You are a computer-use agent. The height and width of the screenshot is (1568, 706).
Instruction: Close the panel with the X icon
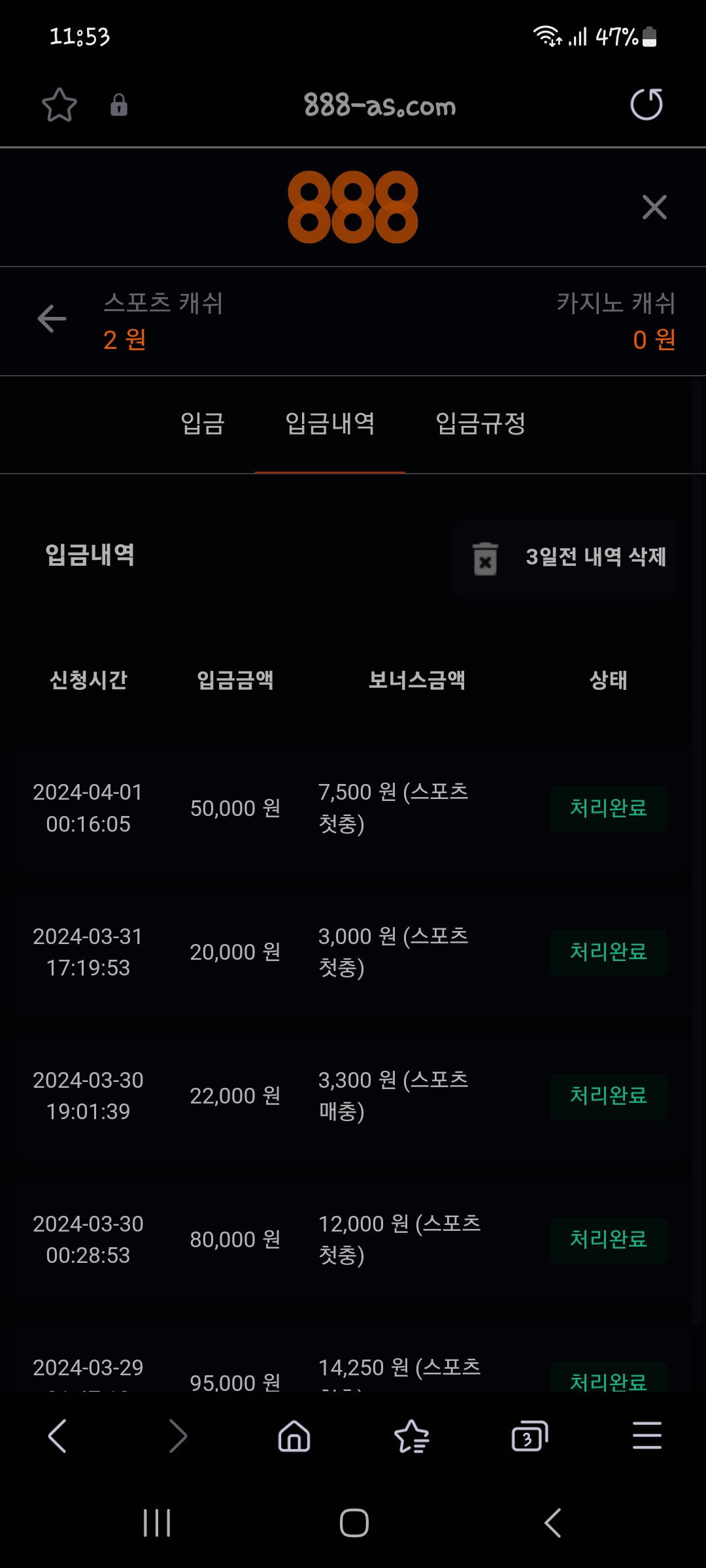click(x=654, y=207)
